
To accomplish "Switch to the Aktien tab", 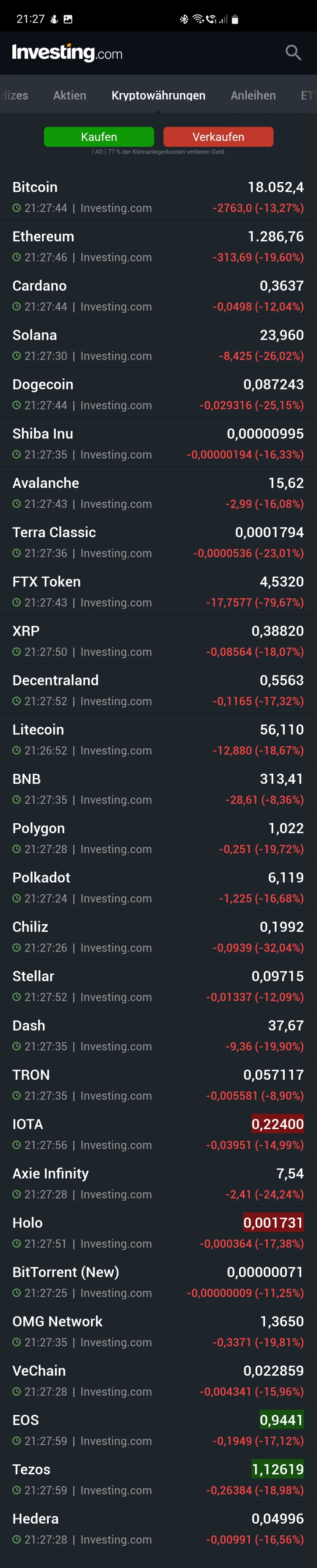I will (69, 96).
